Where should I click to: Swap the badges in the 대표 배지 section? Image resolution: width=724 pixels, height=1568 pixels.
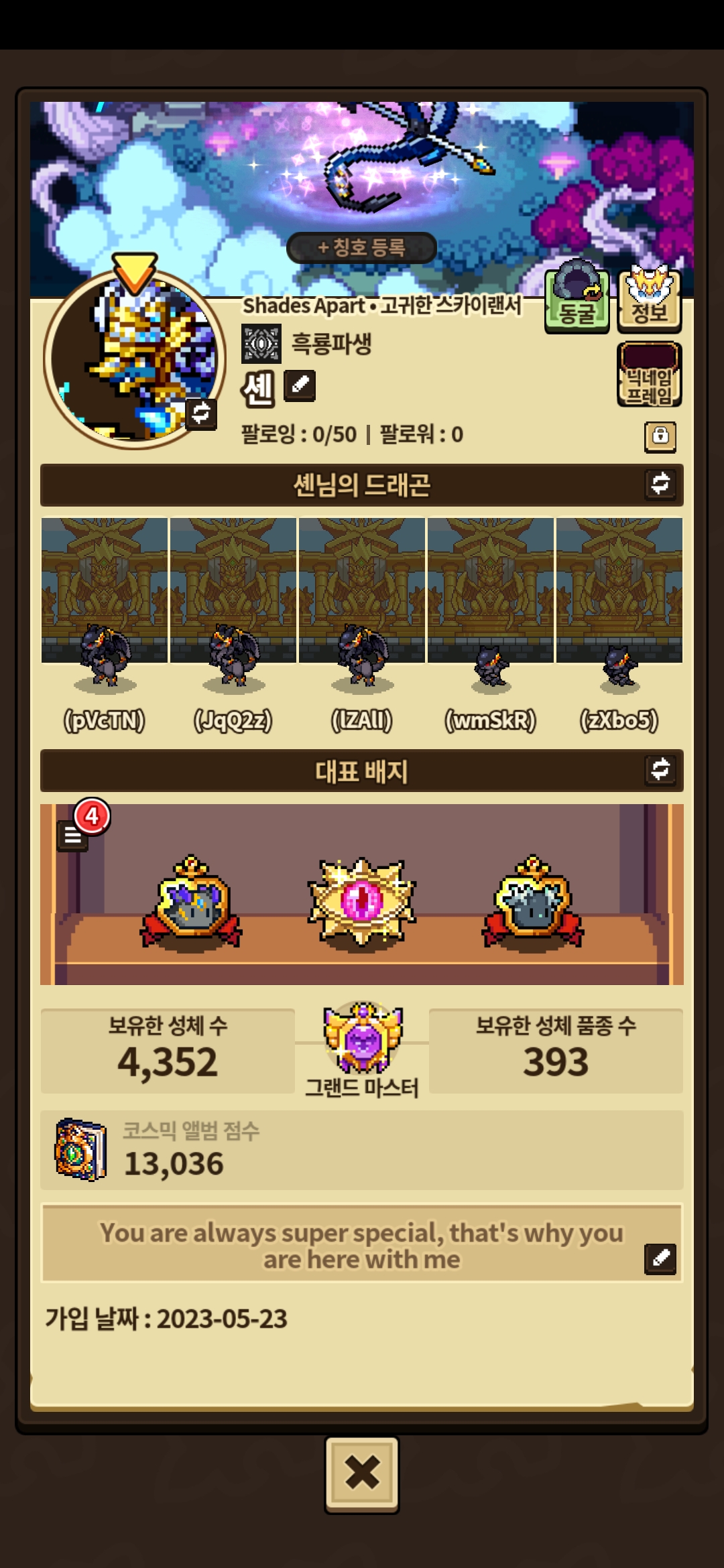point(660,769)
